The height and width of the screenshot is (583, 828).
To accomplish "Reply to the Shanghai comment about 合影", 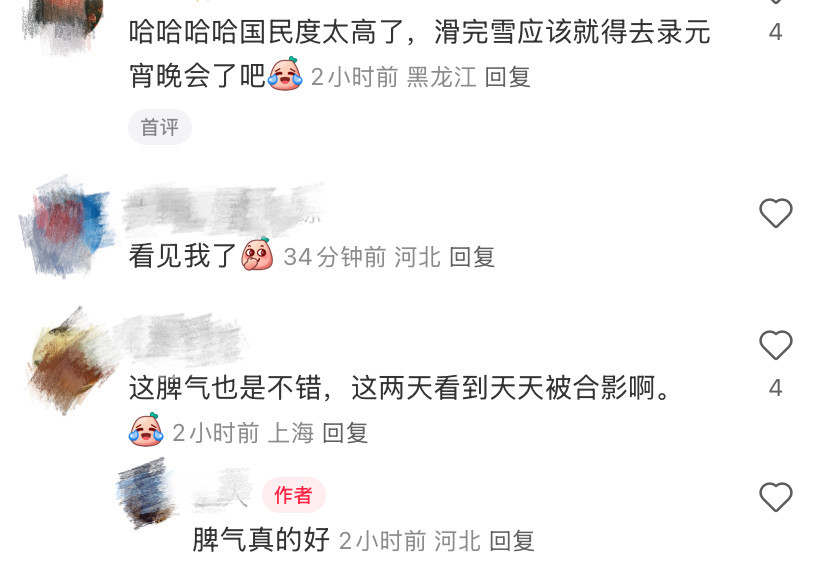I will [345, 433].
